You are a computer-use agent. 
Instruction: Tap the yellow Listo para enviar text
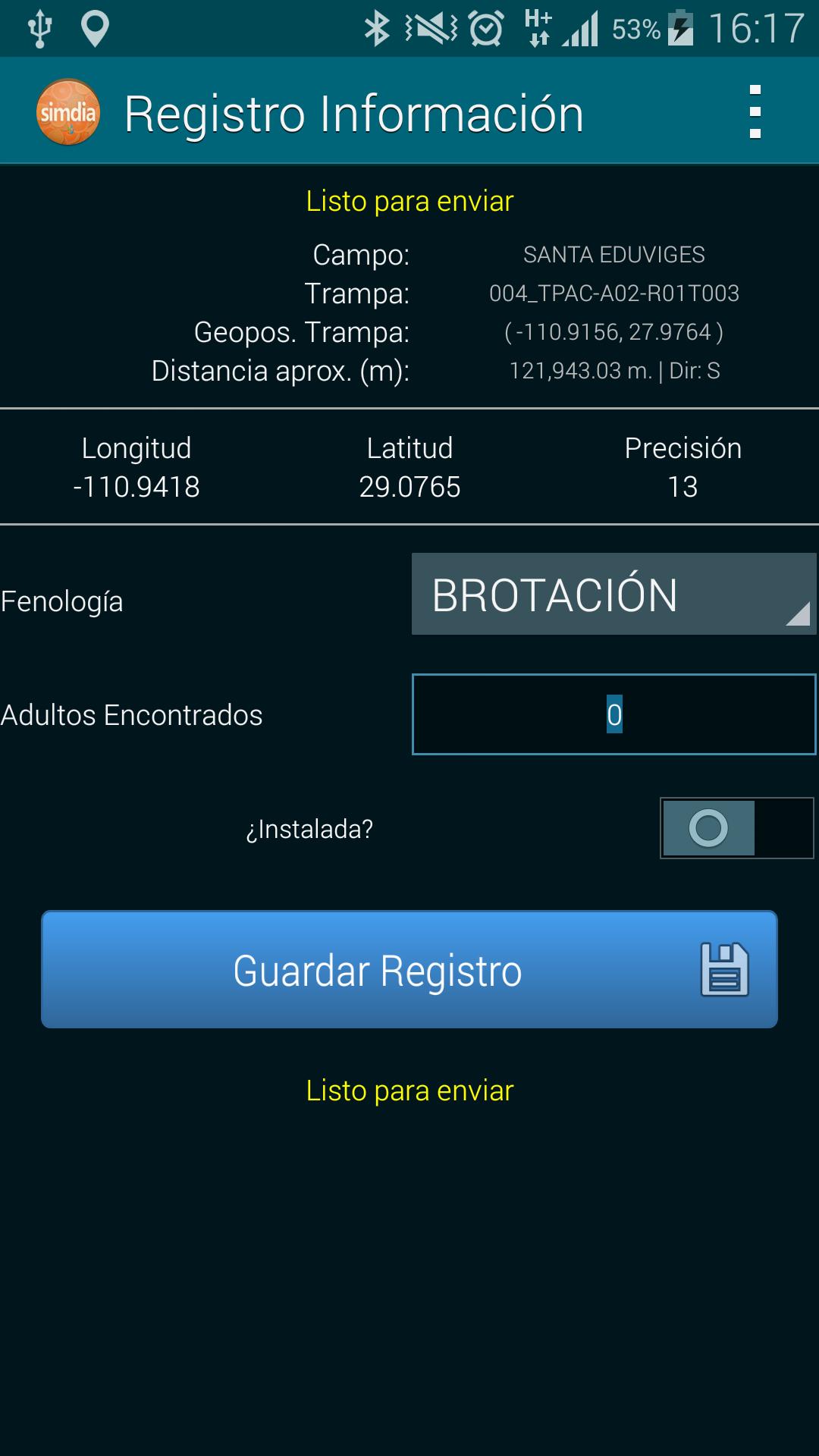tap(409, 202)
